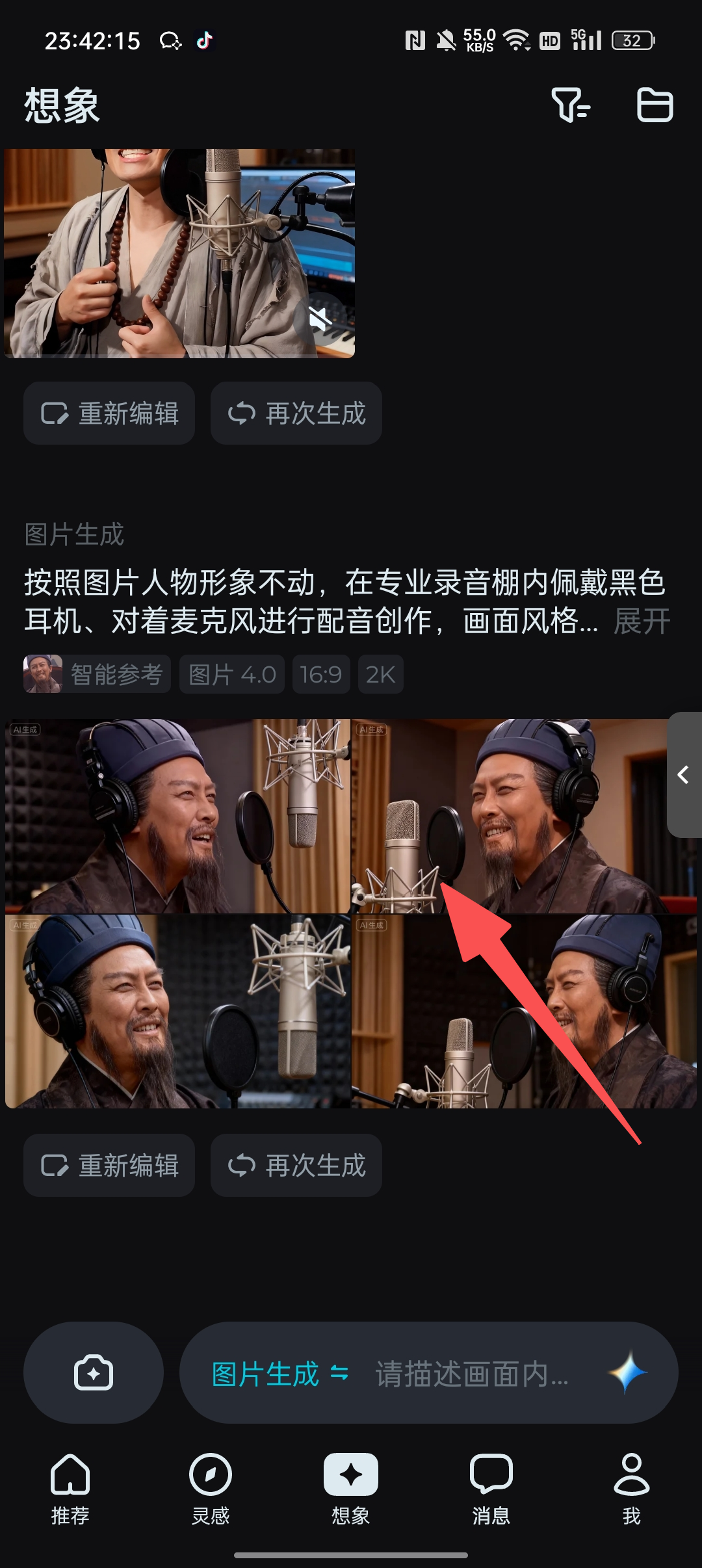Open the 智能参考 reference image chip
Screen dimensions: 702x1568
[x=97, y=674]
